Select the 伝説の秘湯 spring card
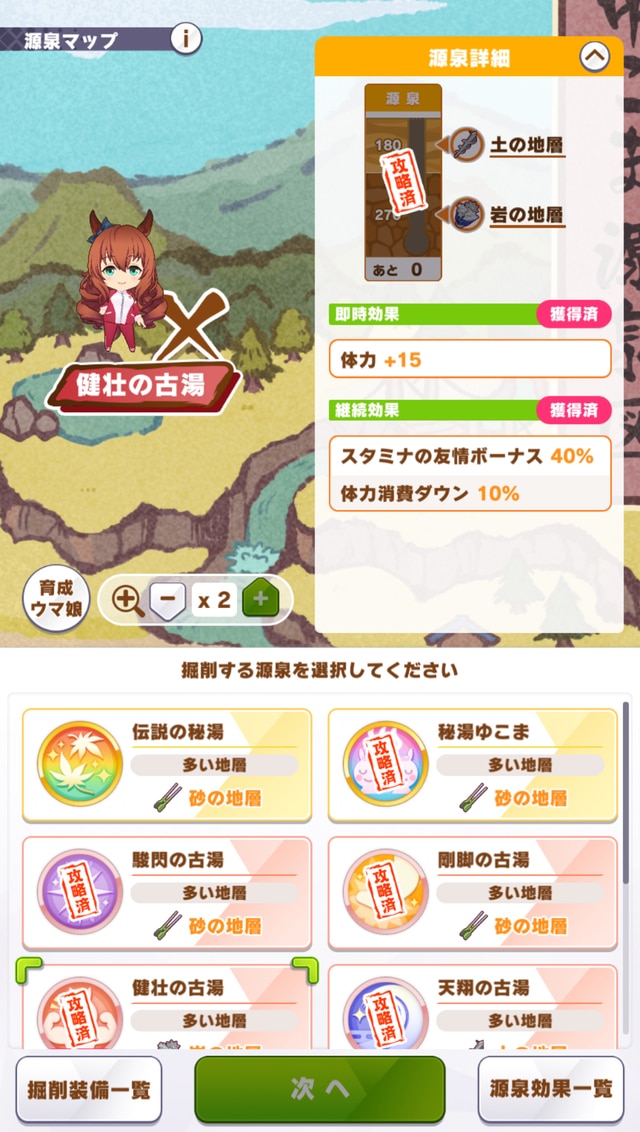This screenshot has width=640, height=1132. 167,766
